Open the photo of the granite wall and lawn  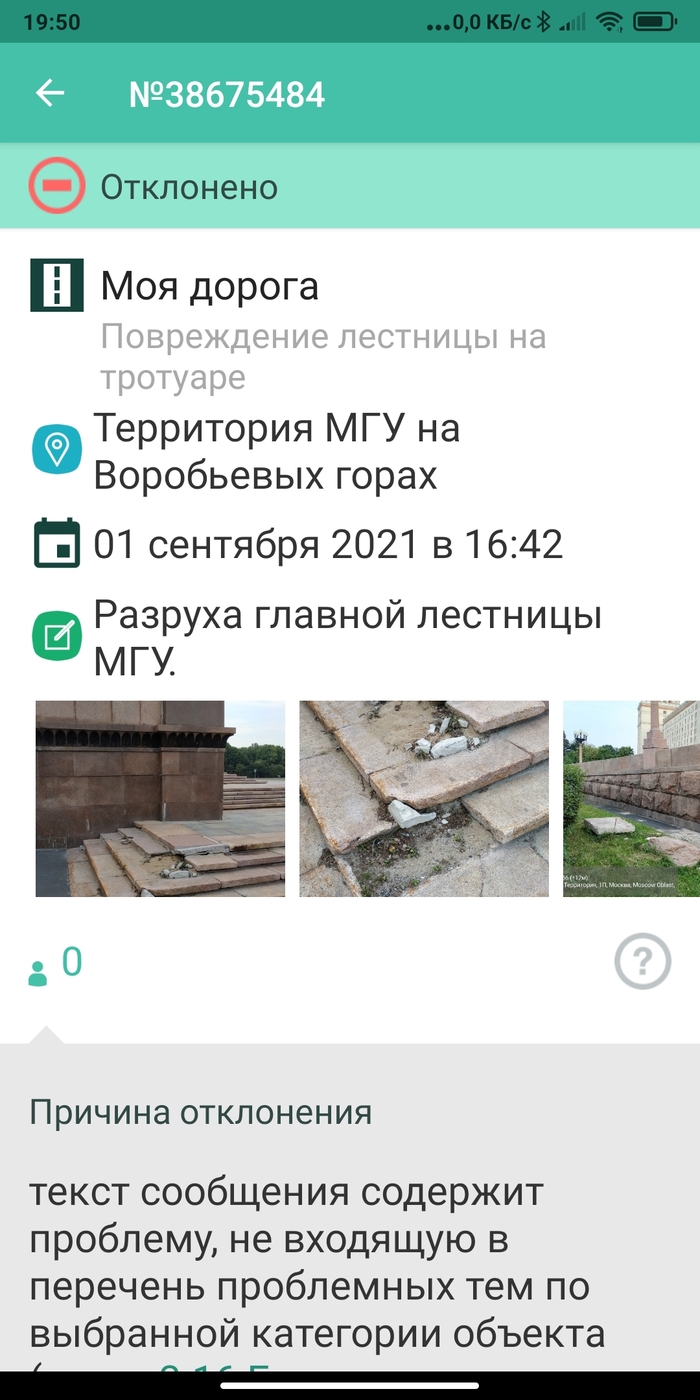[x=631, y=799]
